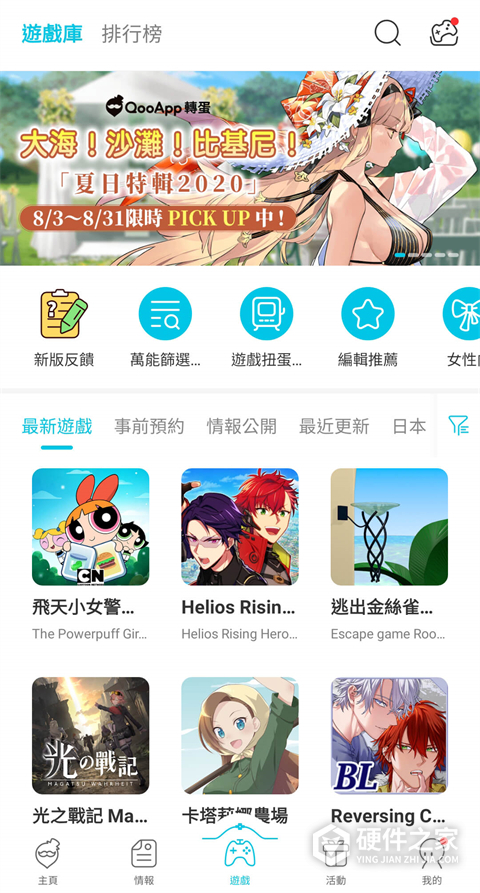
Task: Open 新版反饋 shortcut
Action: [64, 328]
